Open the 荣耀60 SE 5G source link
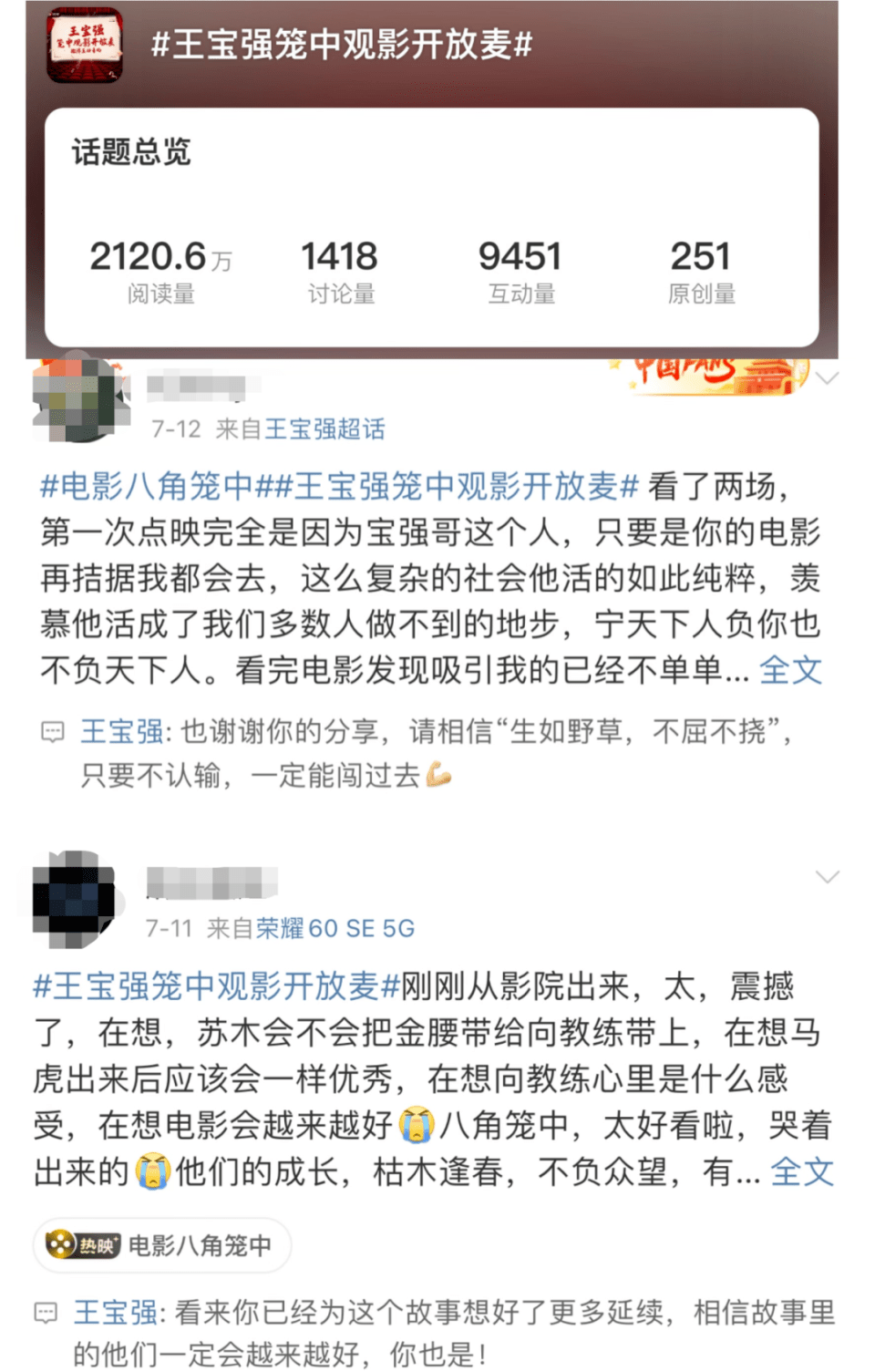This screenshot has width=875, height=1372. [335, 929]
